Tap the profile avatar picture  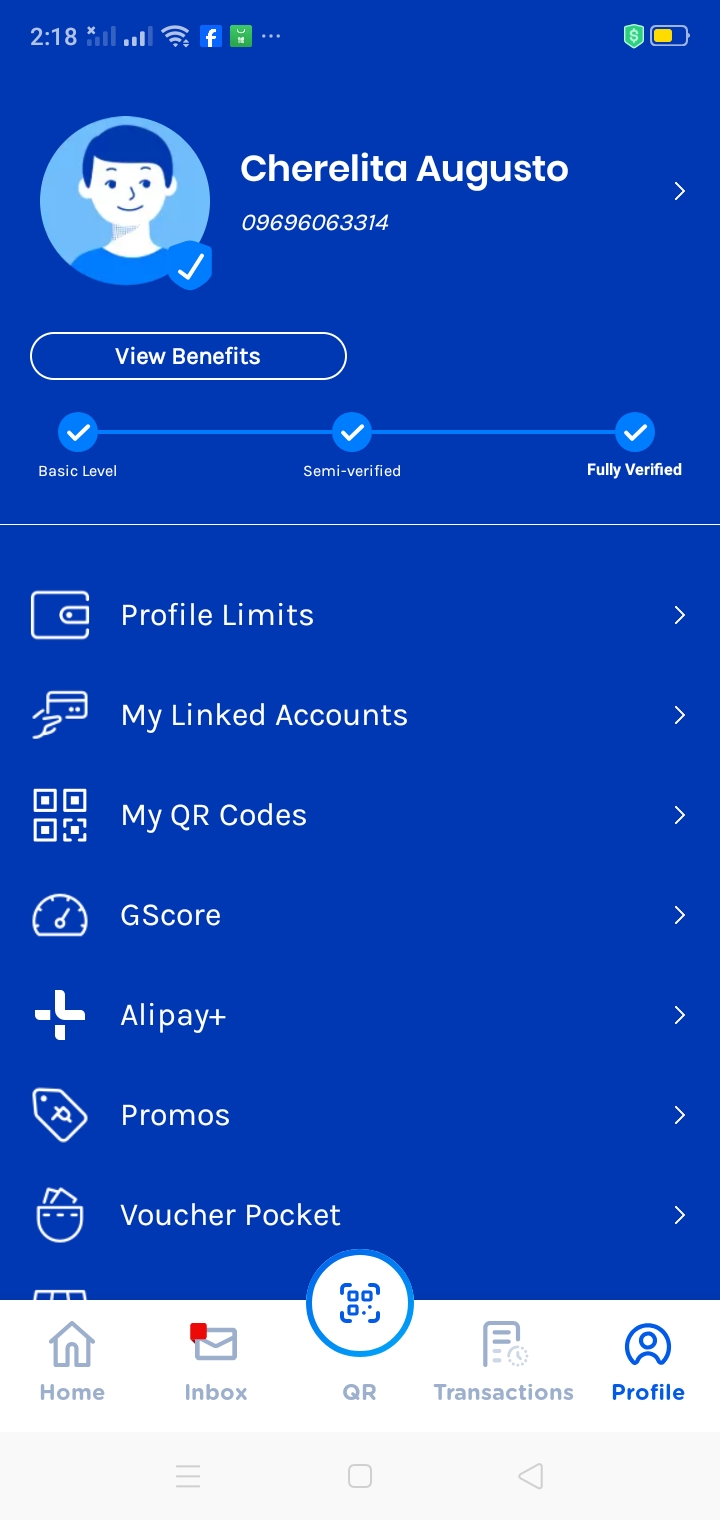tap(125, 201)
